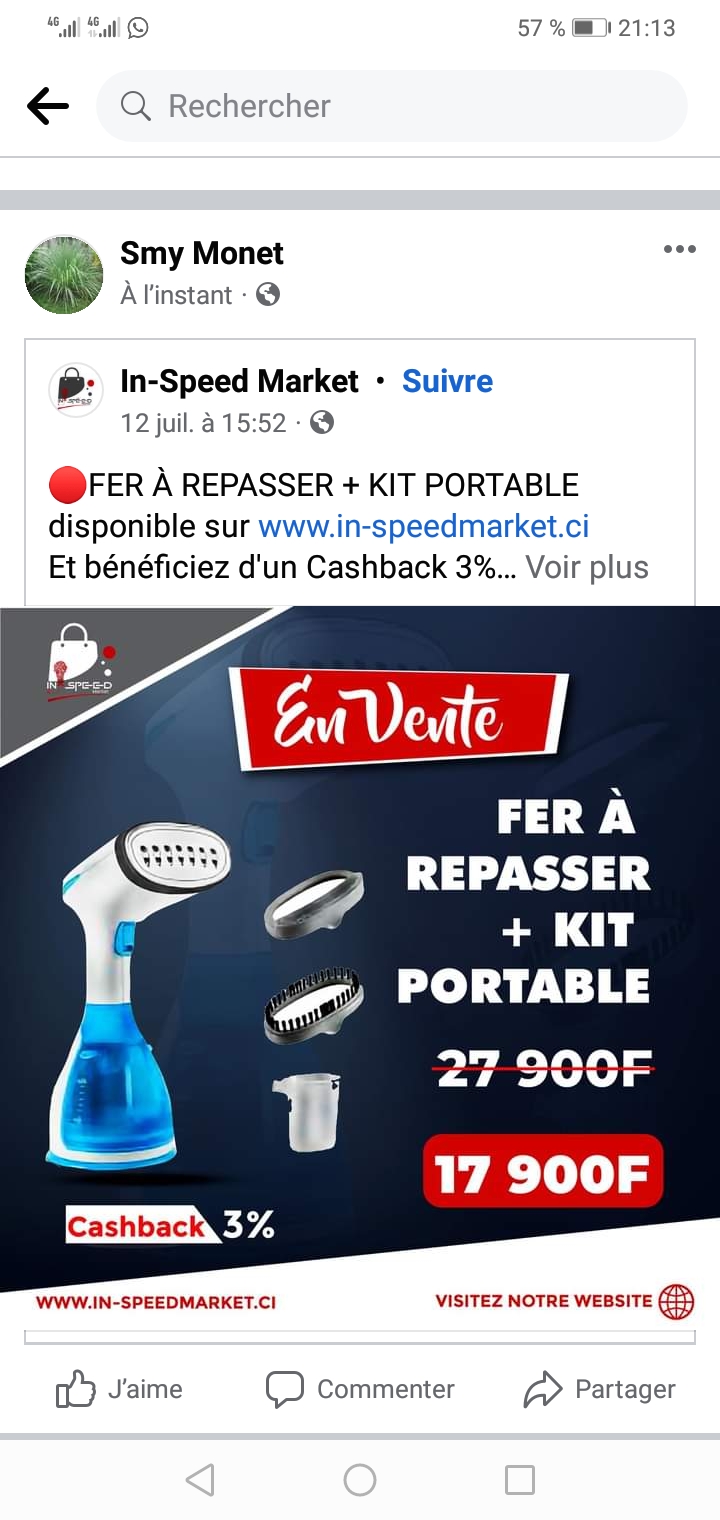The image size is (720, 1520).
Task: Share the post with Partager
Action: click(x=600, y=1389)
